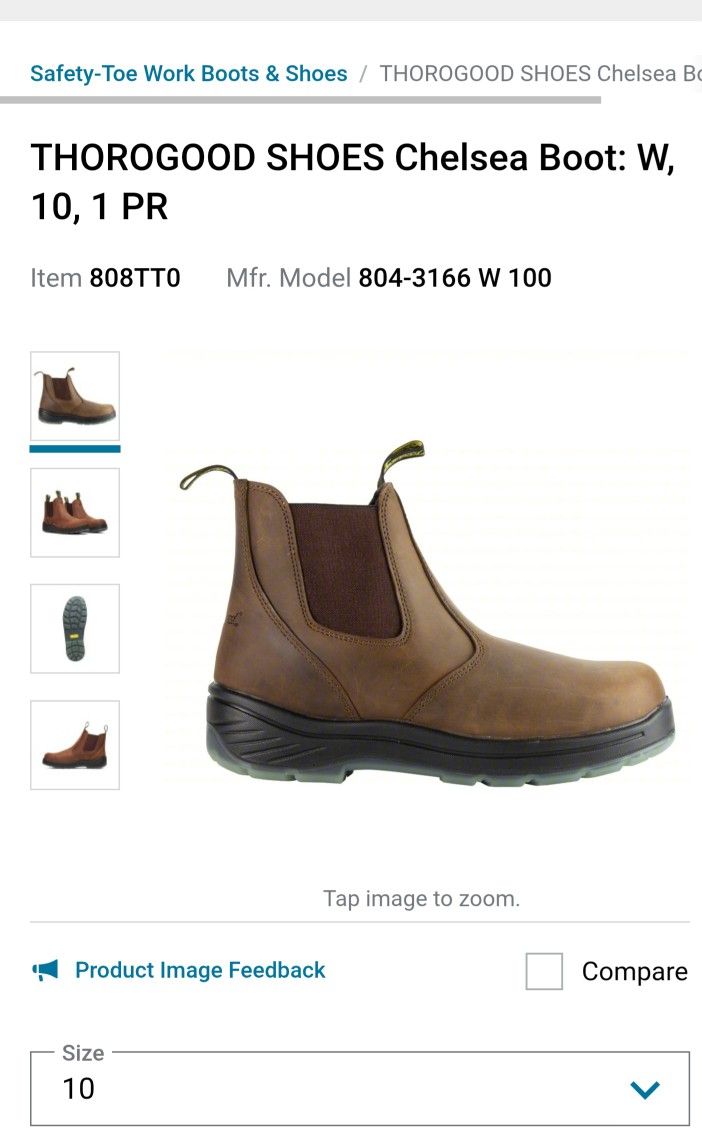This screenshot has width=702, height=1137.
Task: Open Safety-Toe Work Boots & Shoes breadcrumb
Action: (x=189, y=74)
